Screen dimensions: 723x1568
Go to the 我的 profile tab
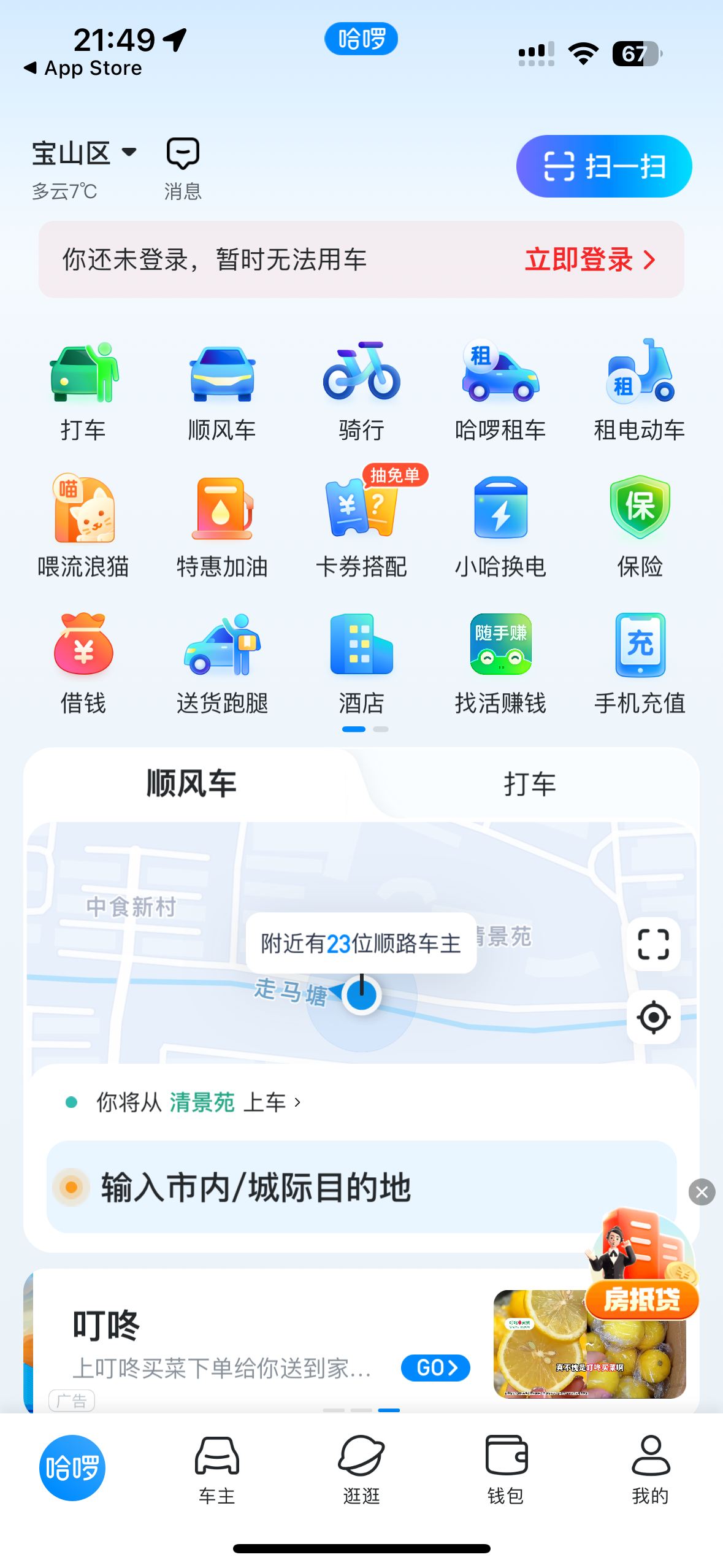click(650, 1469)
